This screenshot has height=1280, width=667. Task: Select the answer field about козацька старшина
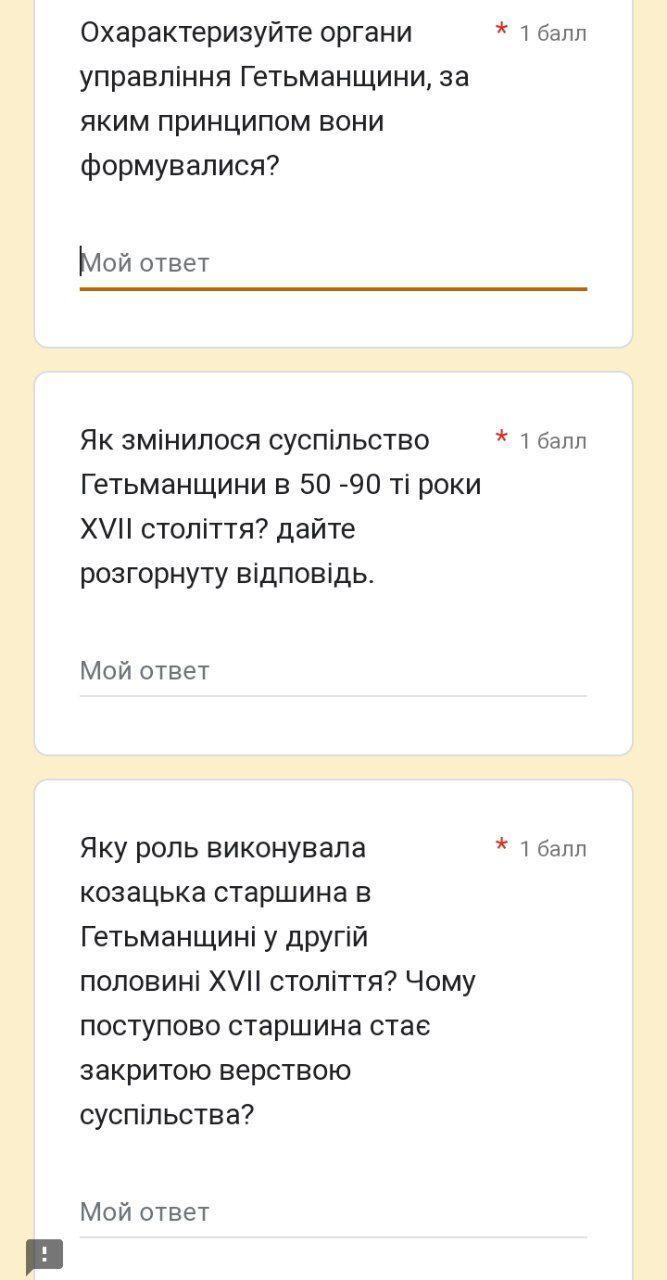pos(332,1212)
